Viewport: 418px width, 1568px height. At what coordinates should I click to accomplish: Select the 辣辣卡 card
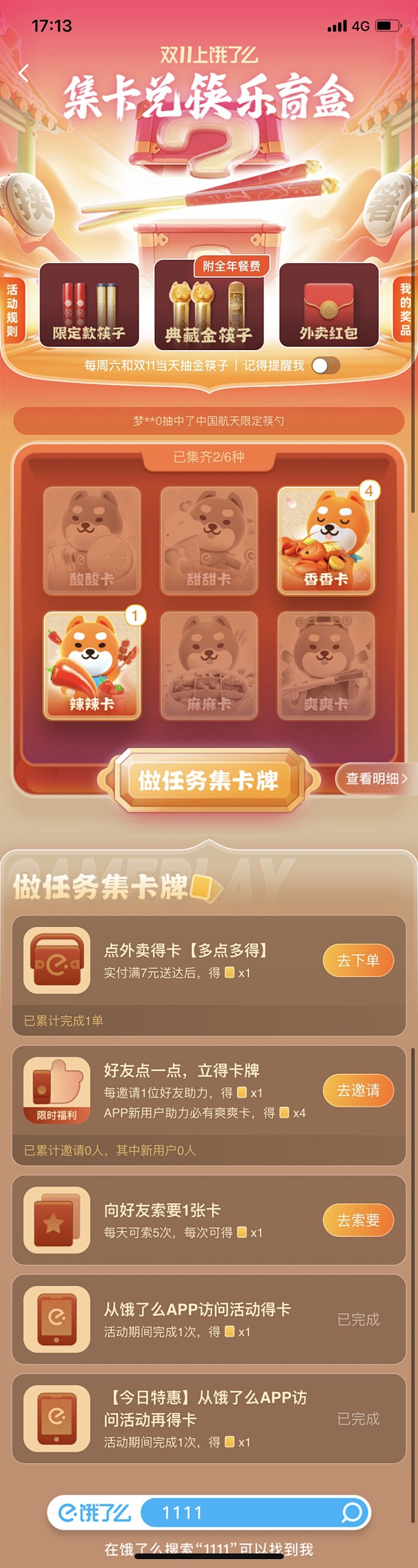tap(92, 665)
